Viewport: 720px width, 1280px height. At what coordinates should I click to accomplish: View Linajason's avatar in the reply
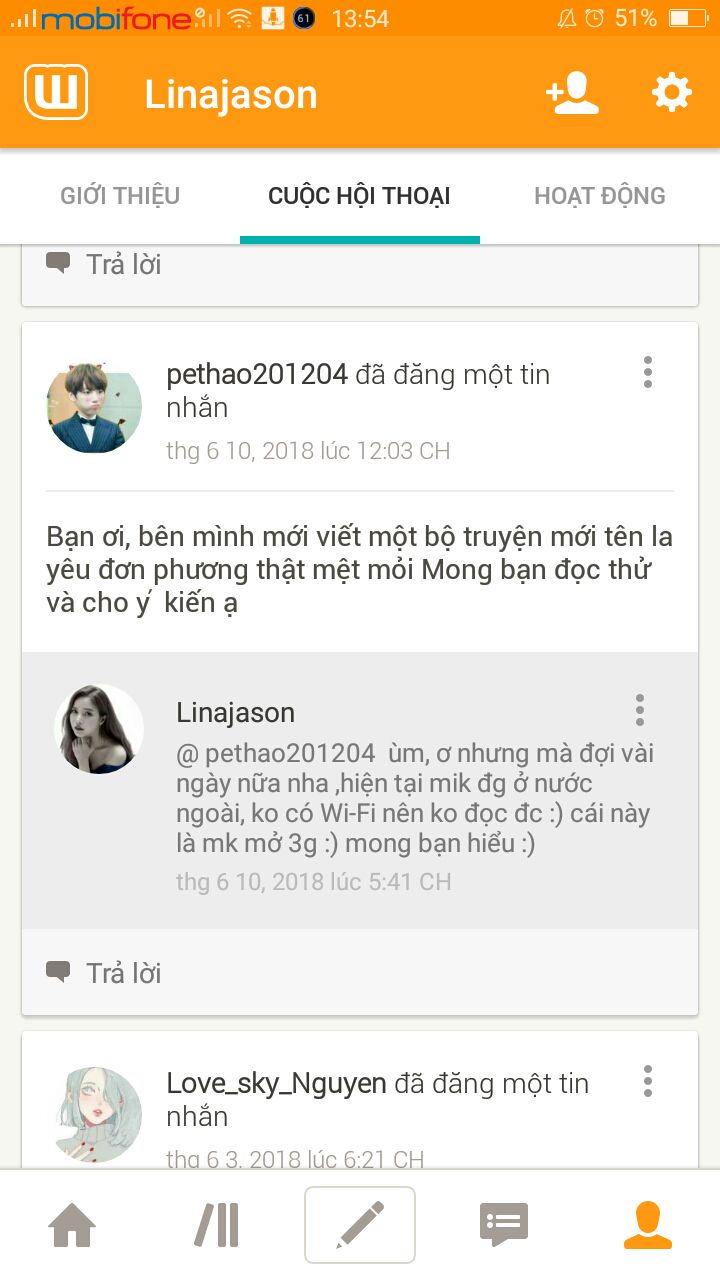tap(99, 729)
